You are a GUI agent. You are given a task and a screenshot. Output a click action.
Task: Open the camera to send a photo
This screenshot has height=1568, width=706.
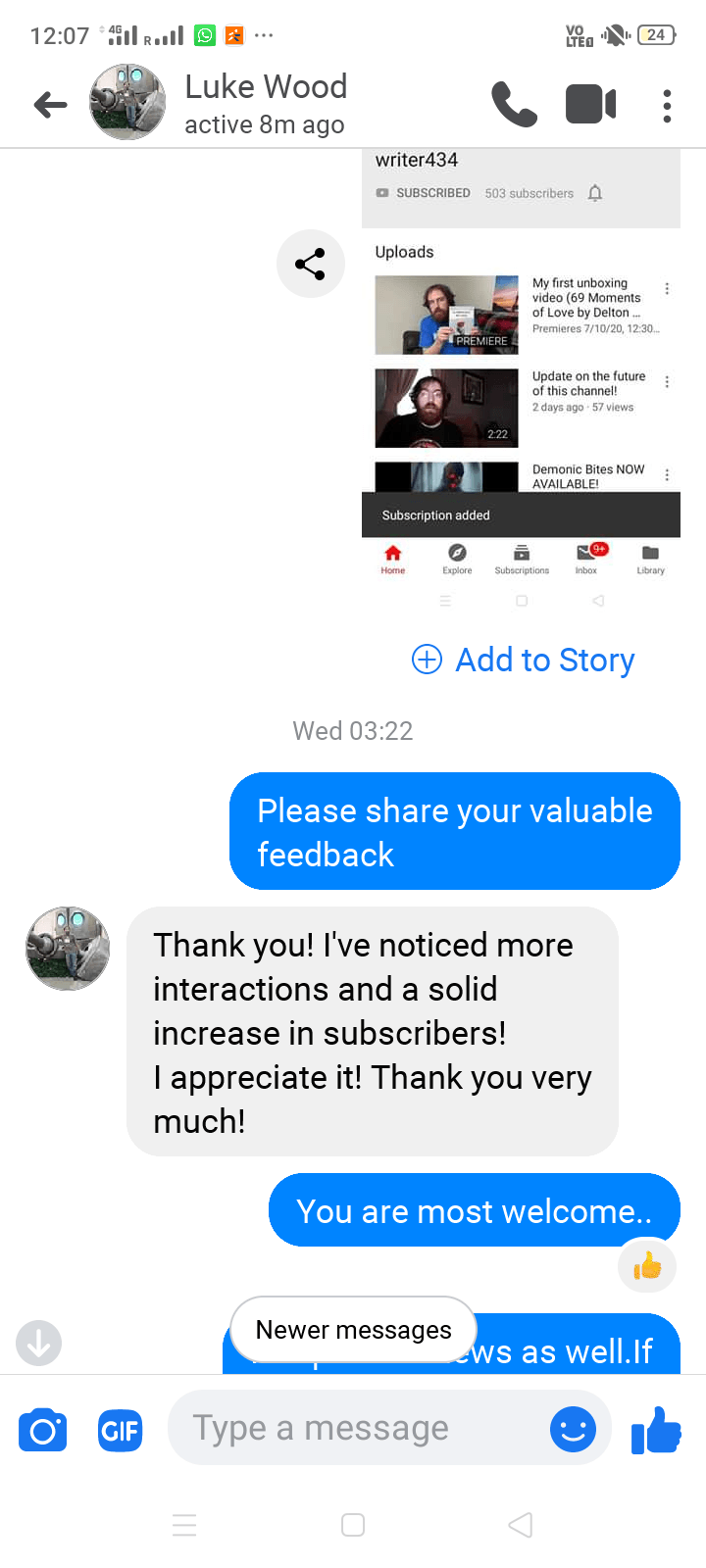click(x=43, y=1431)
